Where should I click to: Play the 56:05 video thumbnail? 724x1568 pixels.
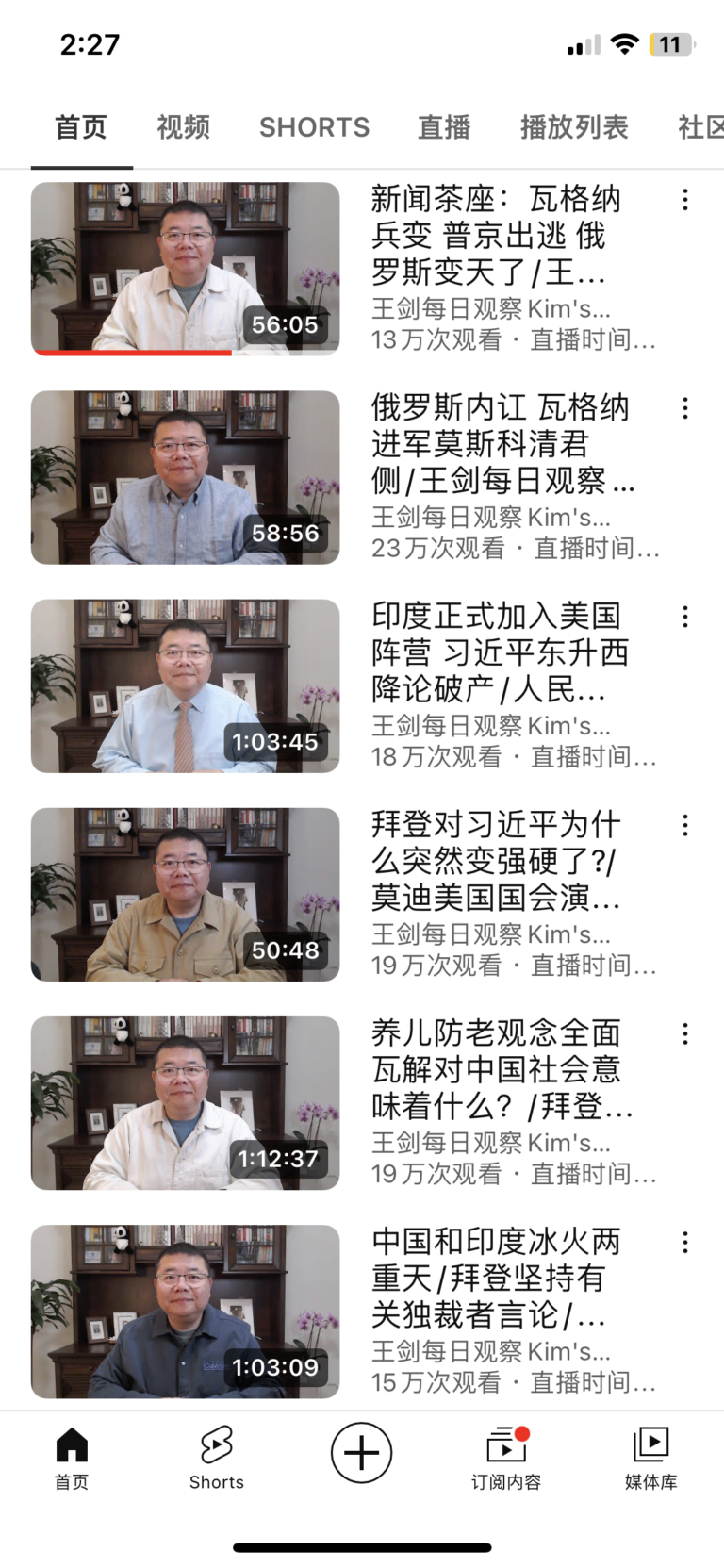[185, 268]
